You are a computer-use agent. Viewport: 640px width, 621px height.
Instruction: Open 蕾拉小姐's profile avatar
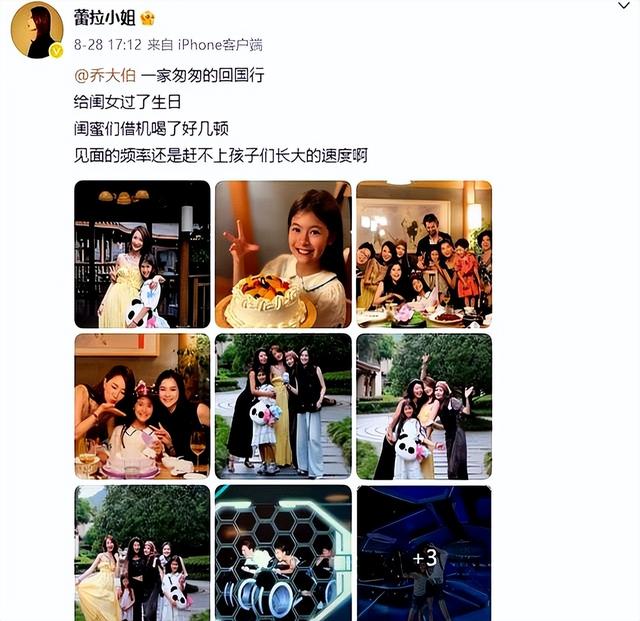tap(37, 29)
